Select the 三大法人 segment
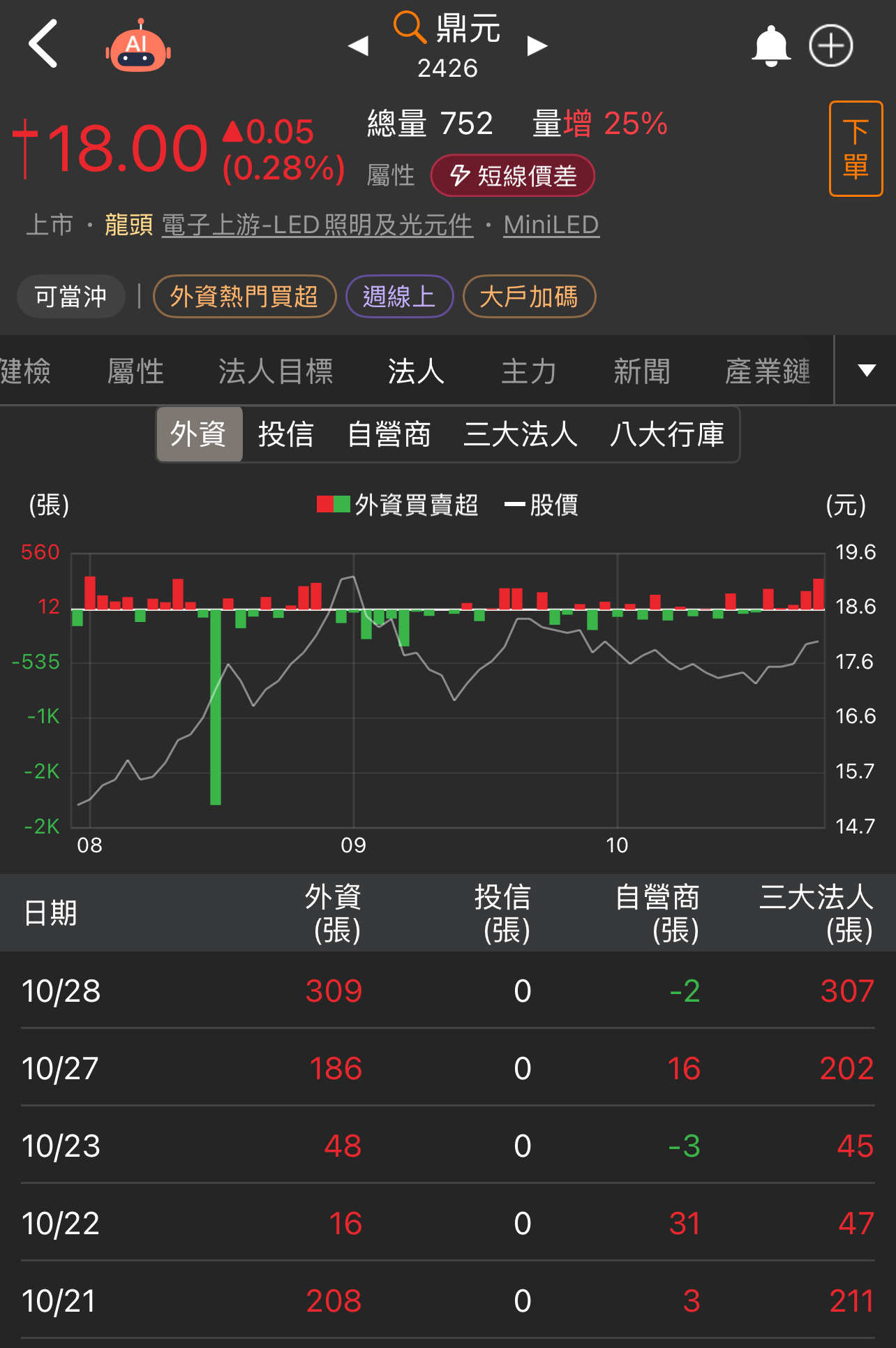Screen dimensions: 896x1348 521,434
